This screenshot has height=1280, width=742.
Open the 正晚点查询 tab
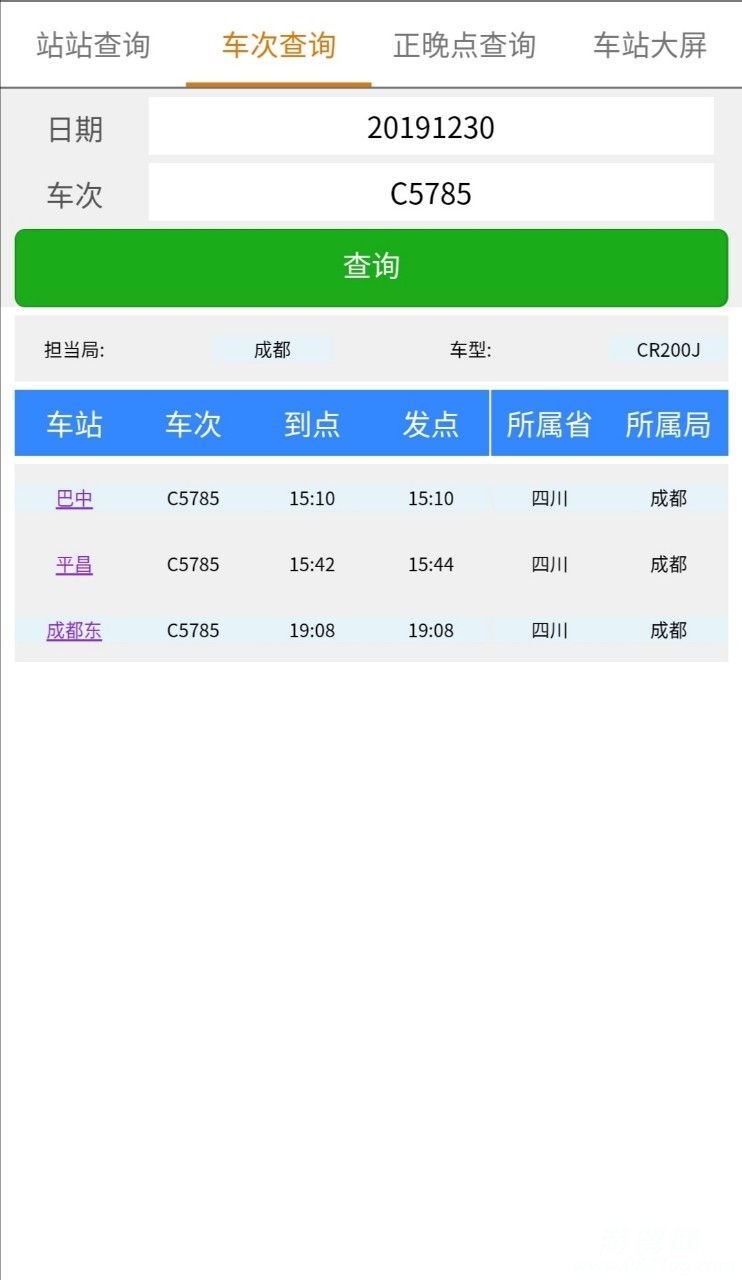[464, 46]
